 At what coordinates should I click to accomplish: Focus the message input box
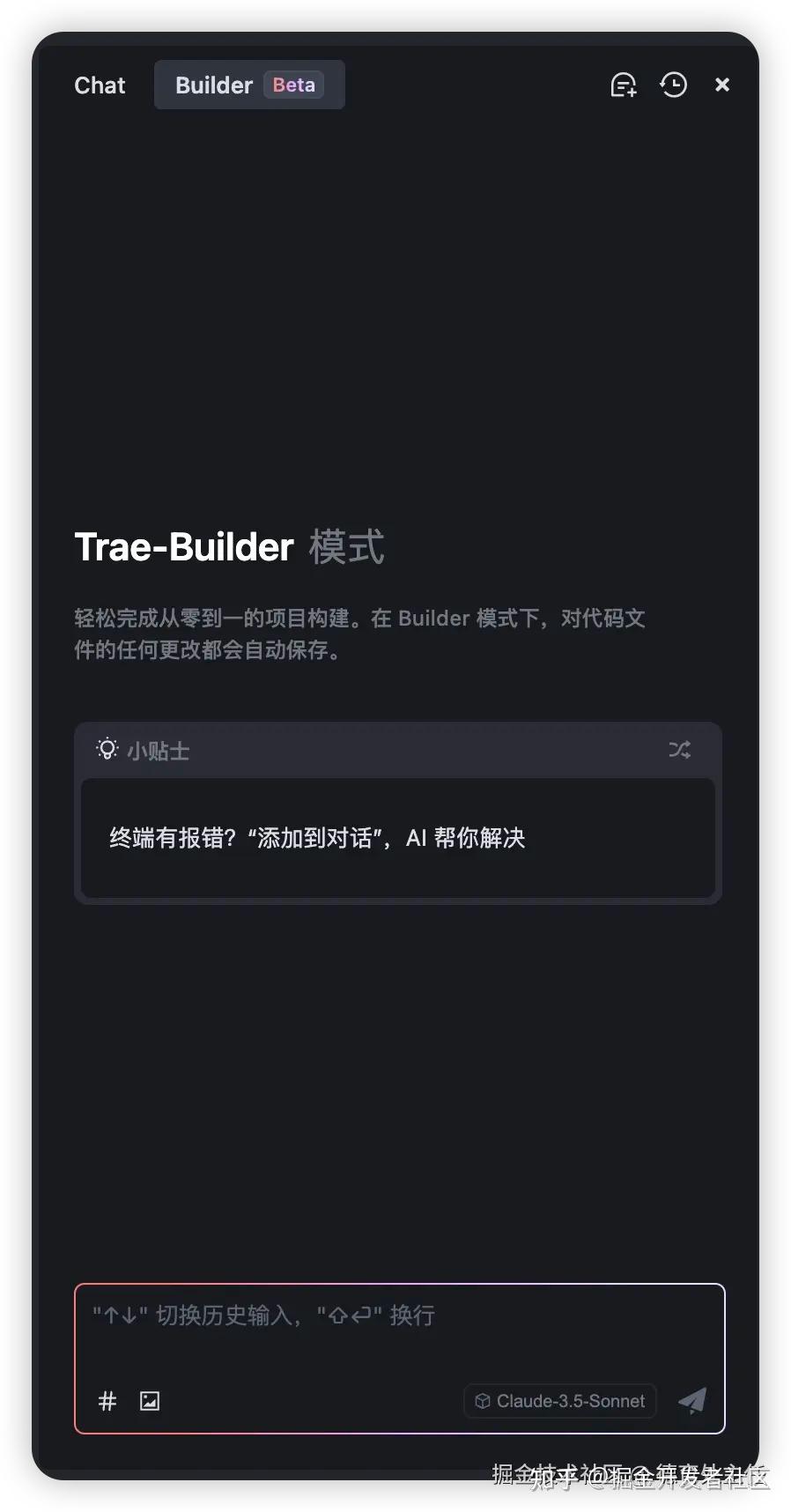(399, 1330)
